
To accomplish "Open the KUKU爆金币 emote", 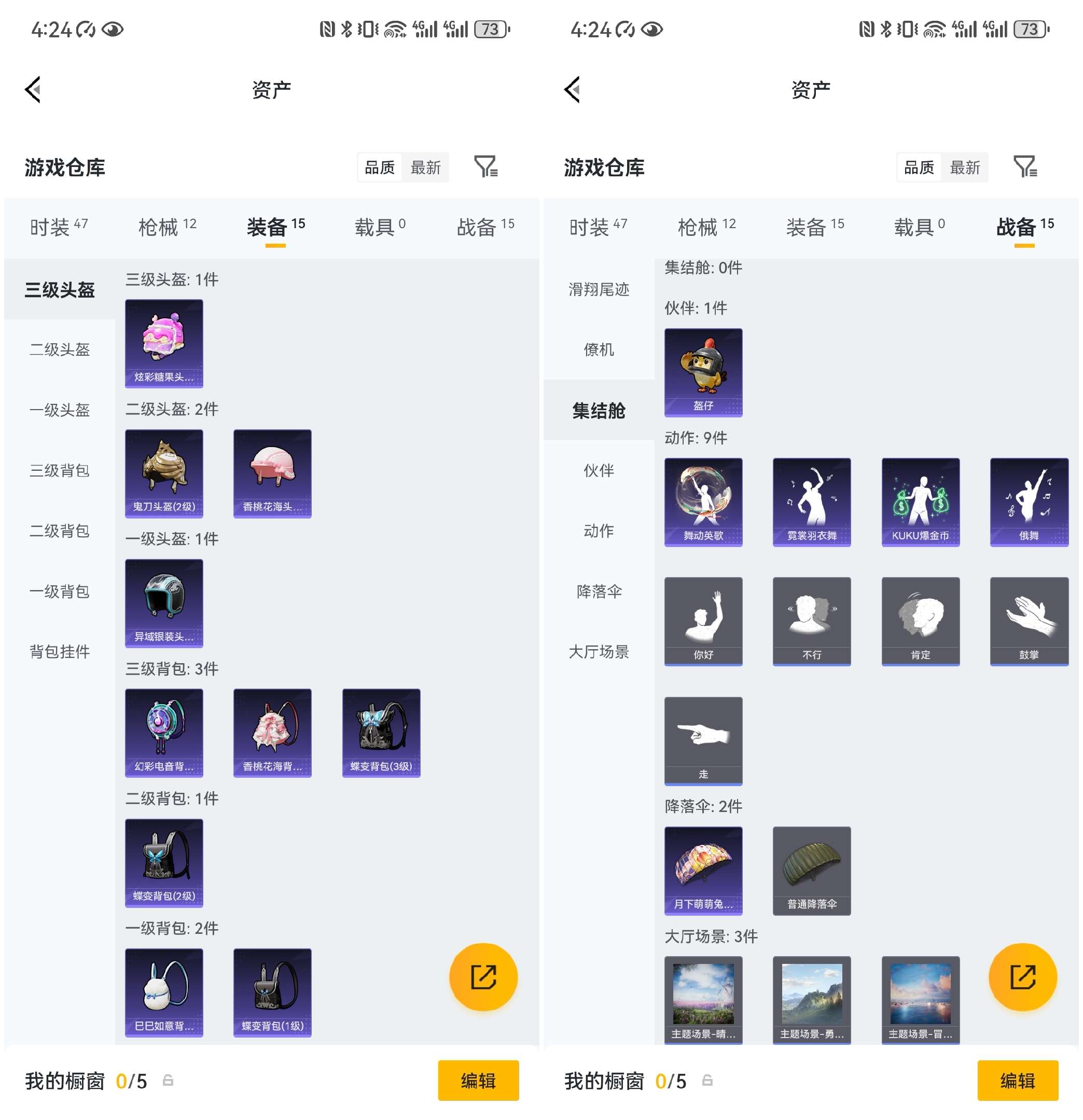I will click(920, 502).
